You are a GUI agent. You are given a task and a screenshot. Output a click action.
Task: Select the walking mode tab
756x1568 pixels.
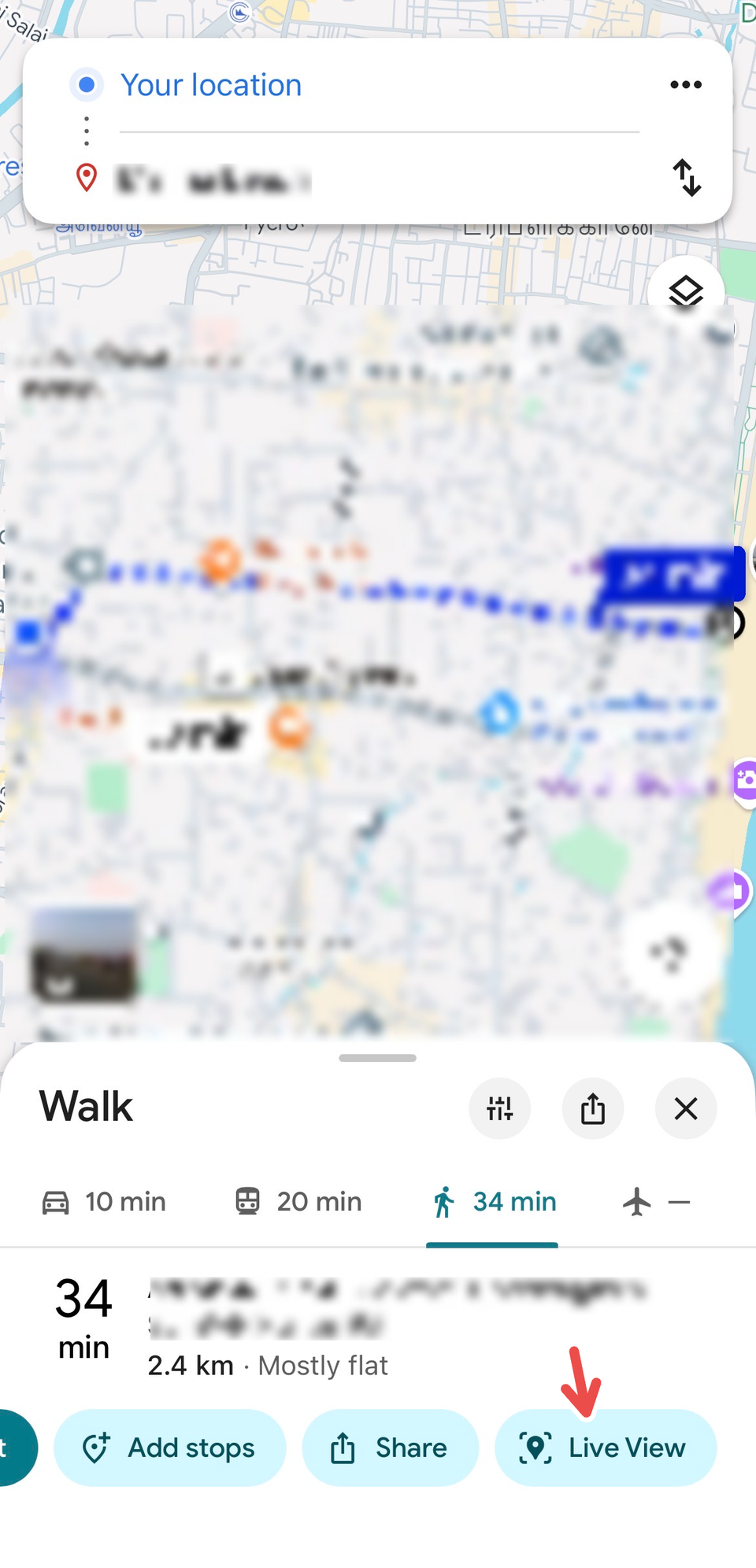492,1202
